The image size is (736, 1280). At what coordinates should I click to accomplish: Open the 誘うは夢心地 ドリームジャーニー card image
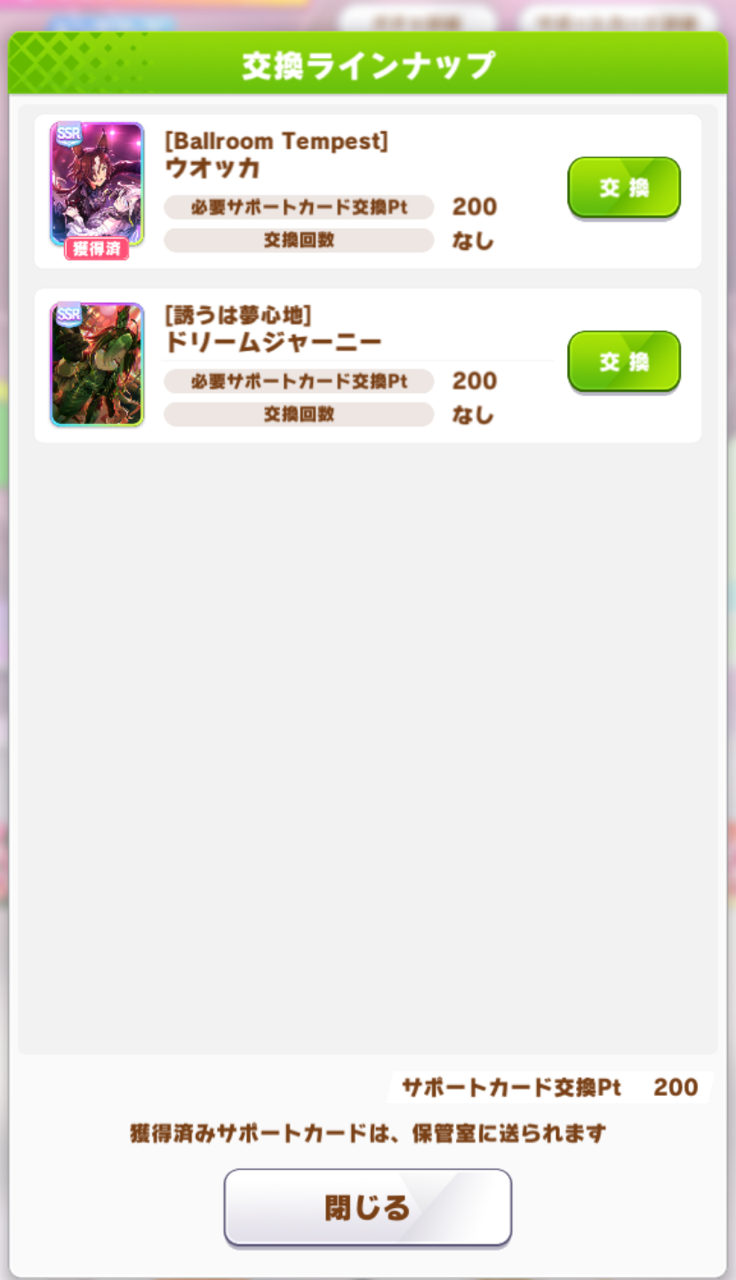[x=97, y=364]
